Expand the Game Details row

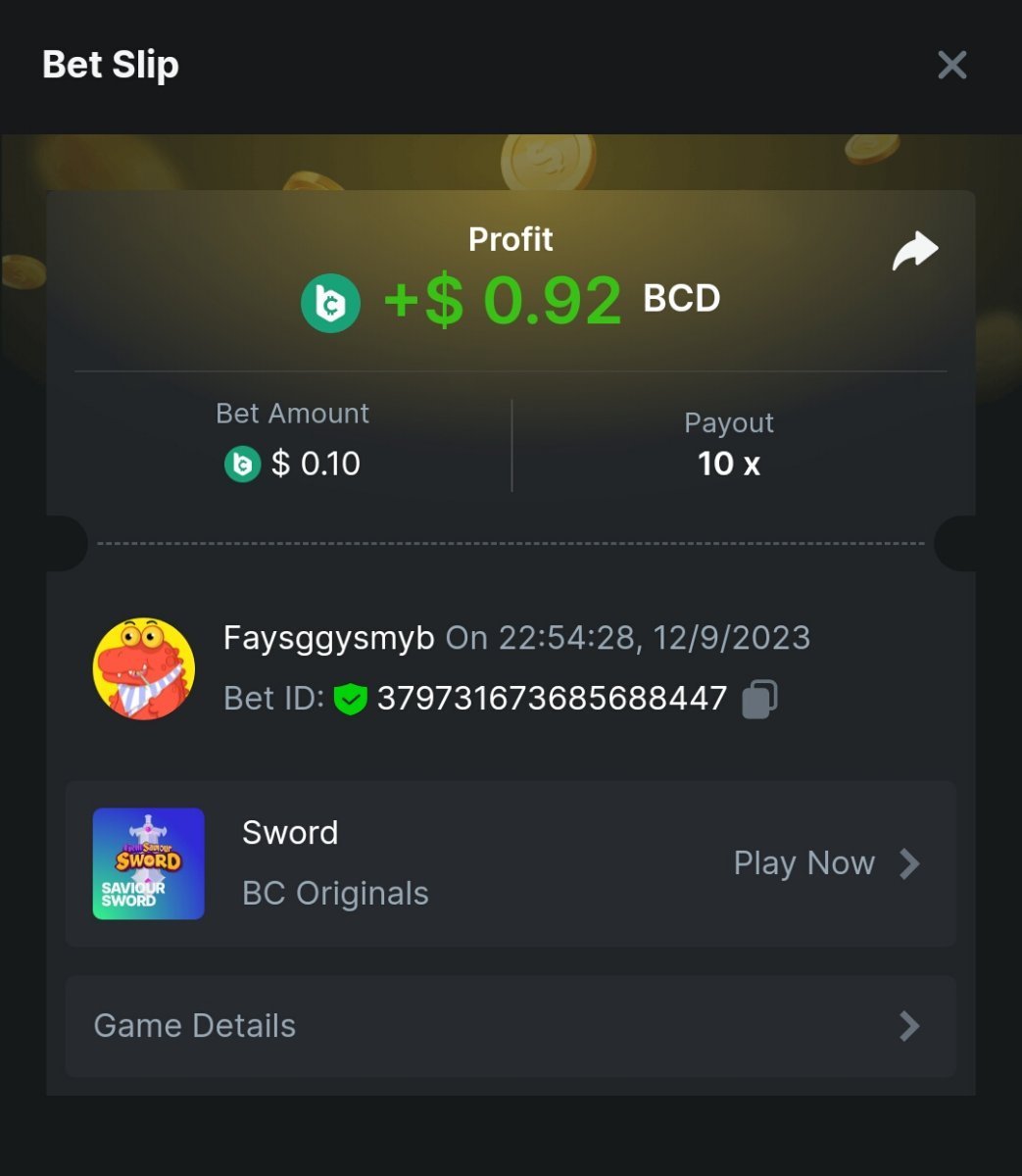tap(510, 1026)
